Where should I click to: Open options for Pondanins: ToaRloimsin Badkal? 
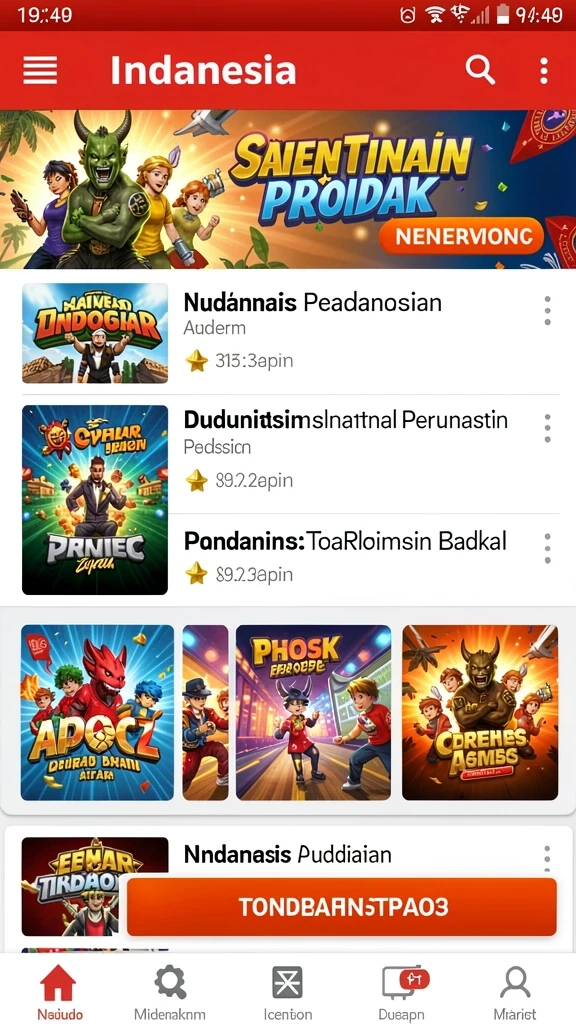[547, 547]
